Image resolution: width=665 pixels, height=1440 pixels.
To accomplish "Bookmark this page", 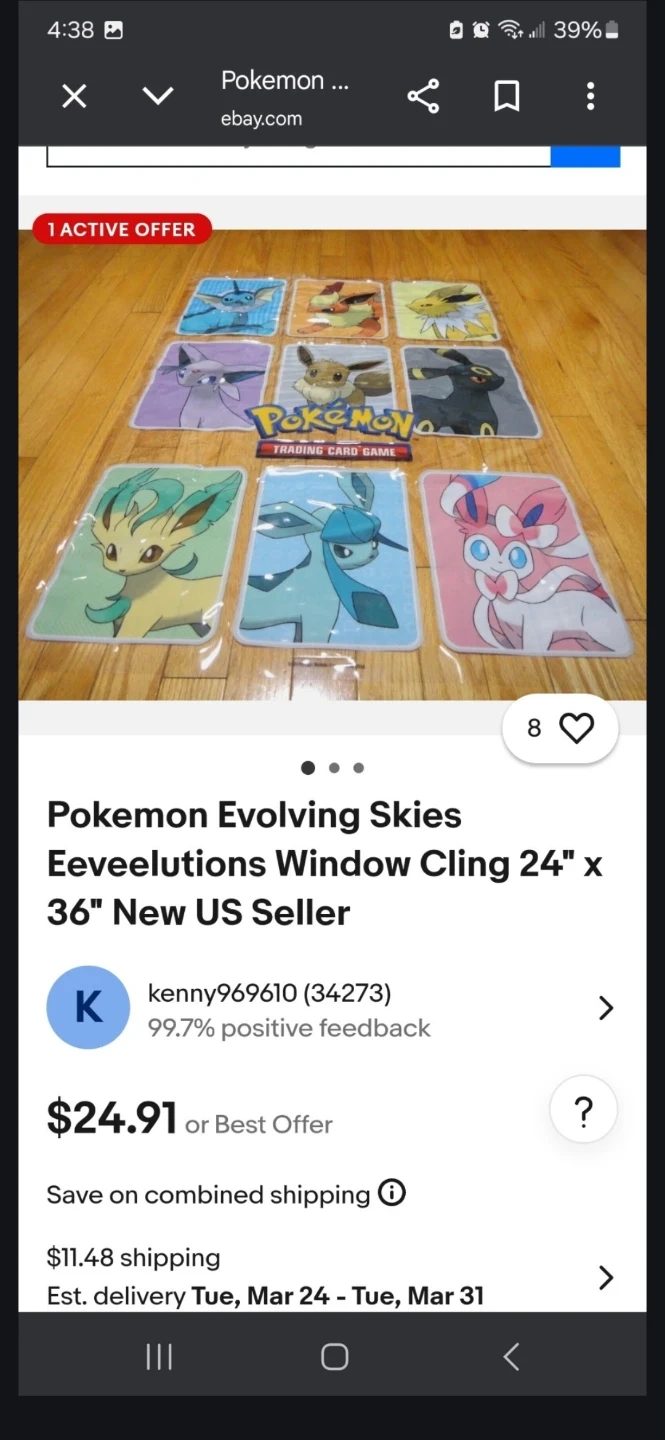I will point(507,96).
